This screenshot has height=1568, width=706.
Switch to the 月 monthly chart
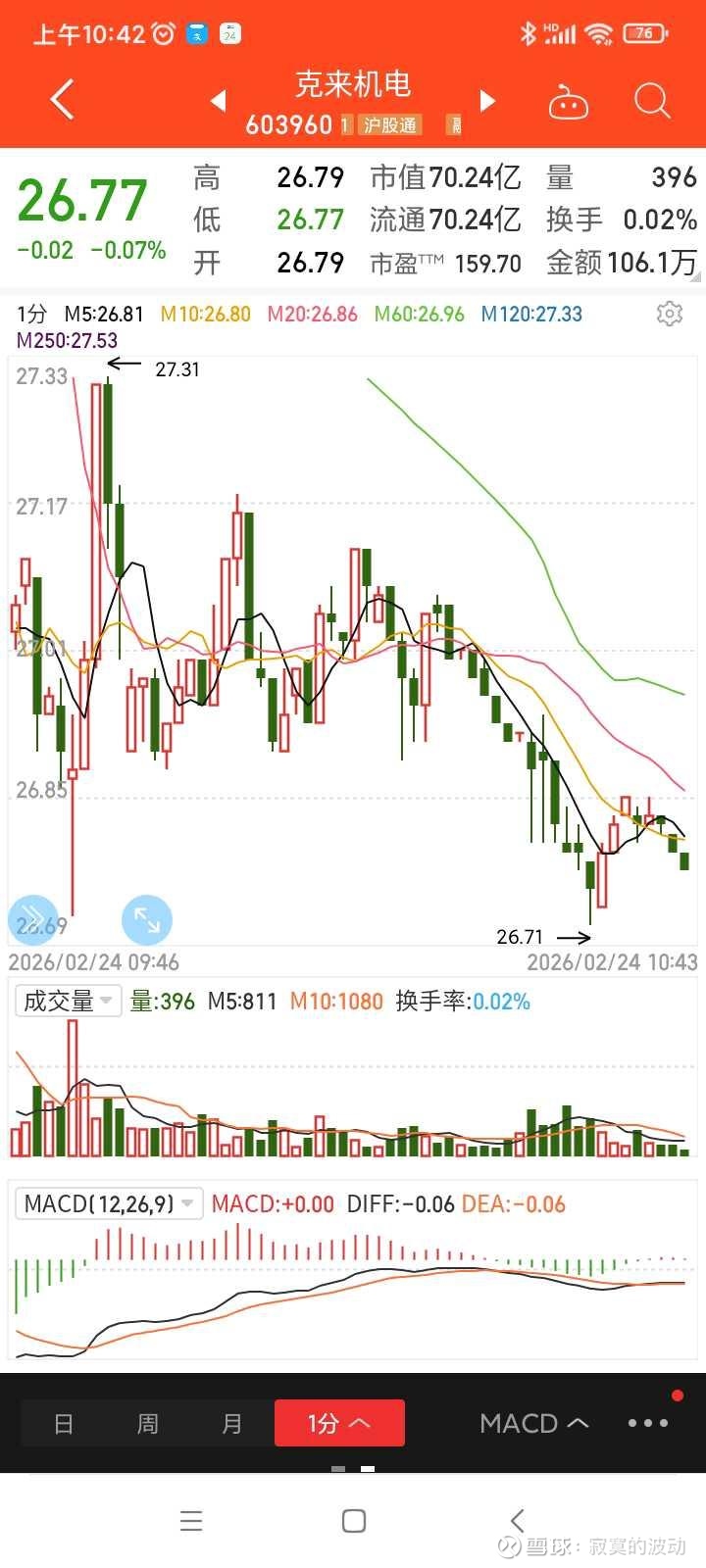tap(232, 1423)
